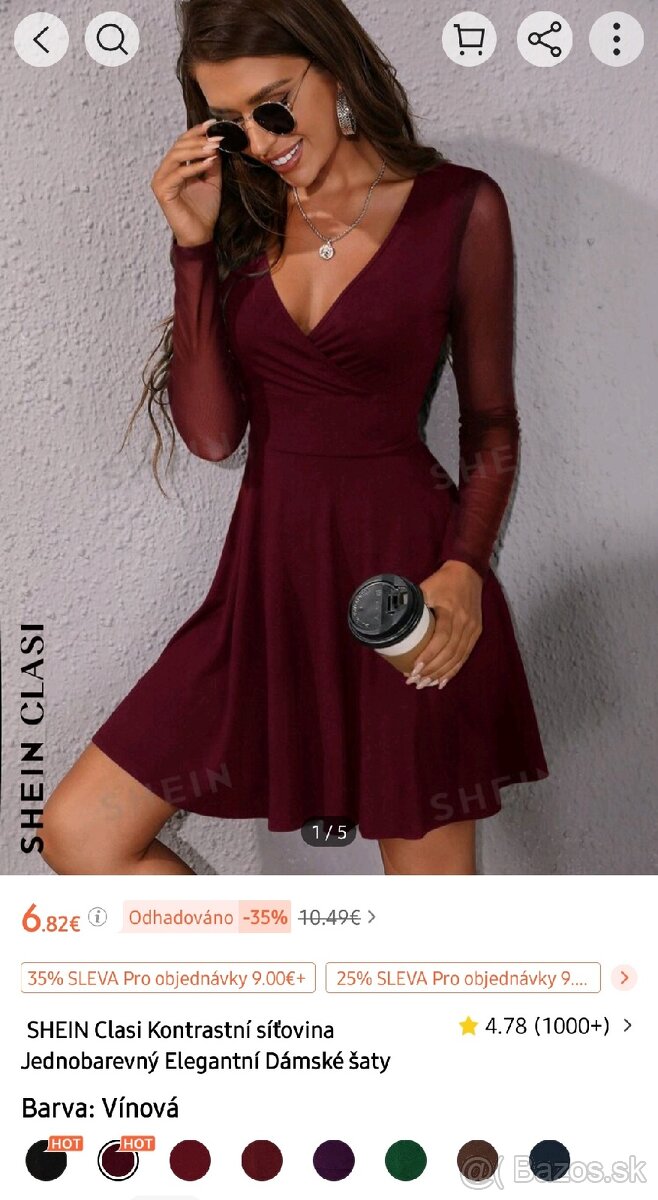Choose the black color swatch
The image size is (658, 1200).
[x=46, y=1161]
